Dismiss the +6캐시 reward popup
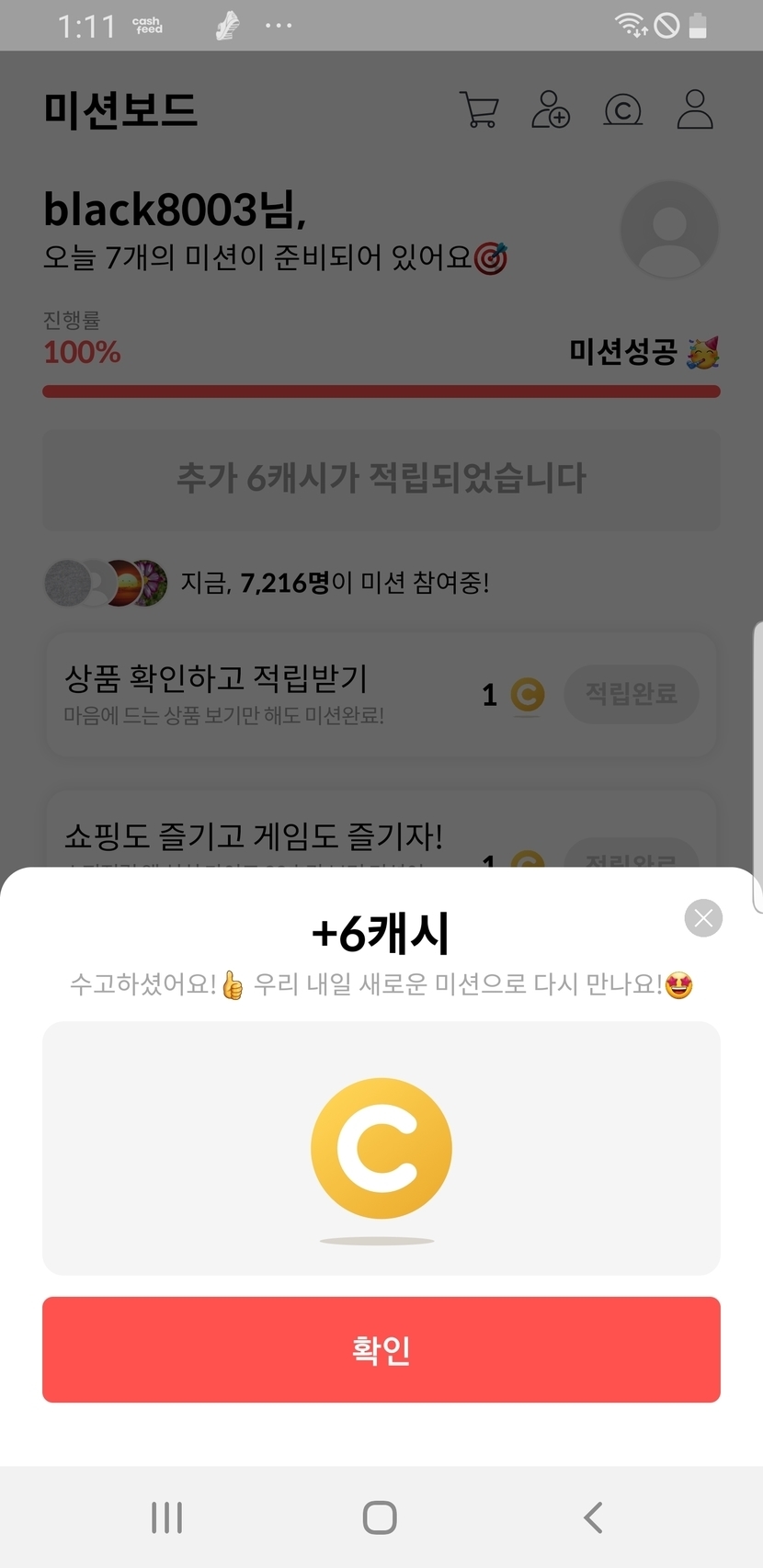The image size is (763, 1568). 703,917
